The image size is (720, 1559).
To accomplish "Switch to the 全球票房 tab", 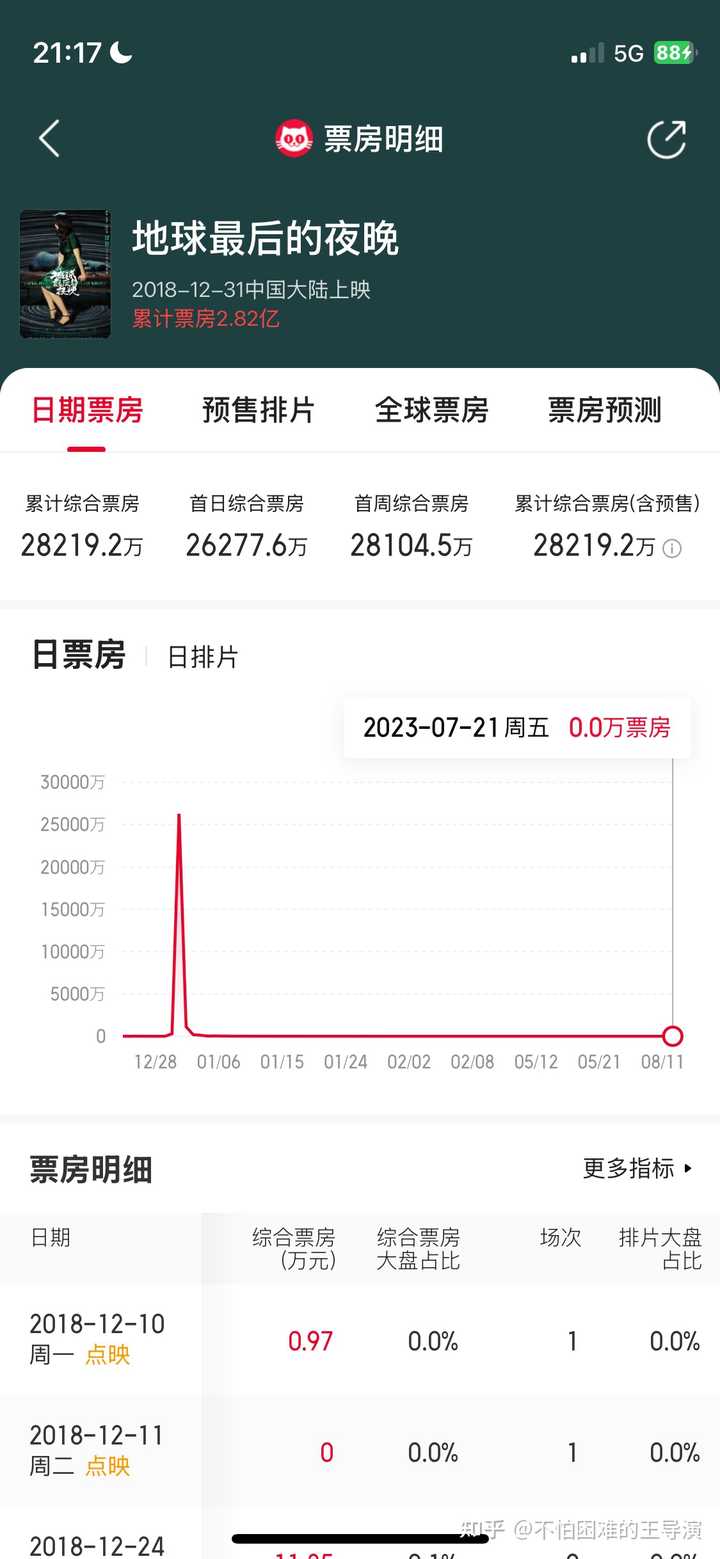I will tap(431, 411).
